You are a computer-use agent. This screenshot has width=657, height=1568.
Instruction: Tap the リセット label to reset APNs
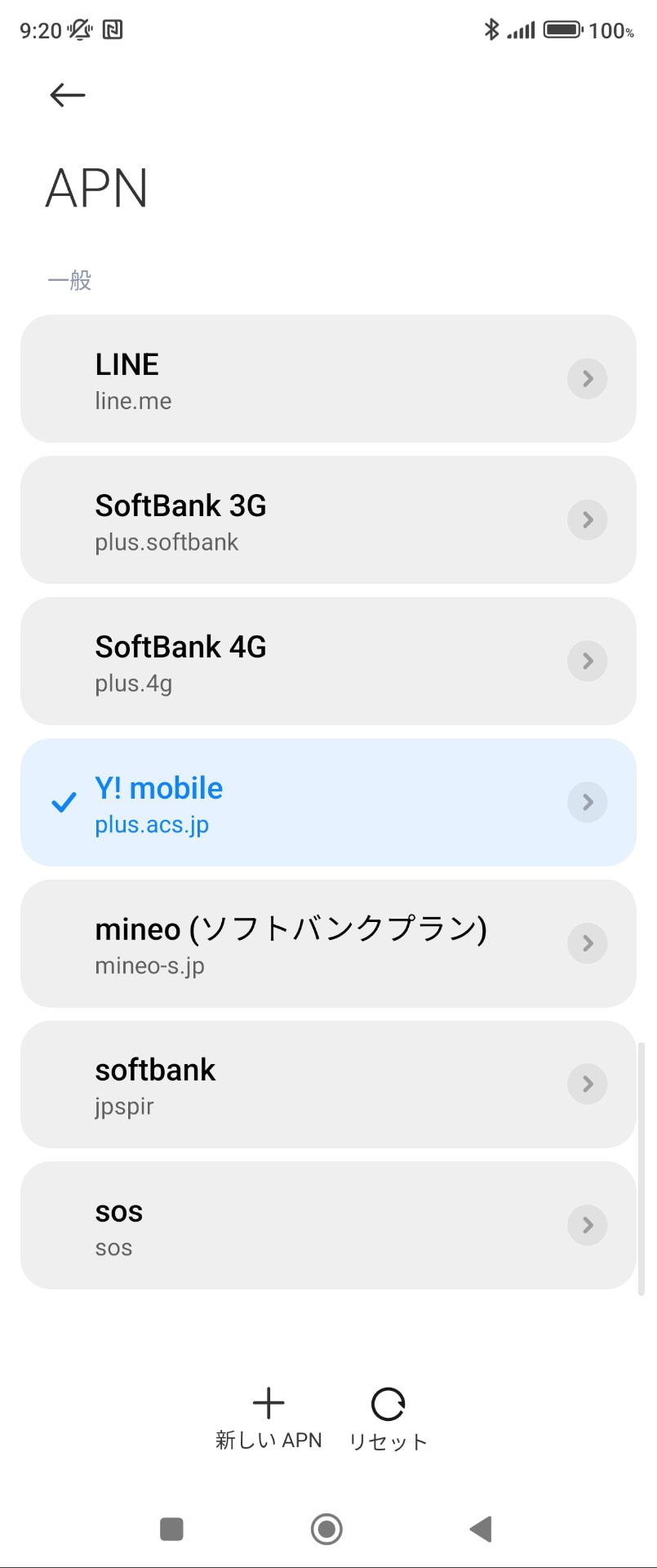click(x=388, y=1441)
